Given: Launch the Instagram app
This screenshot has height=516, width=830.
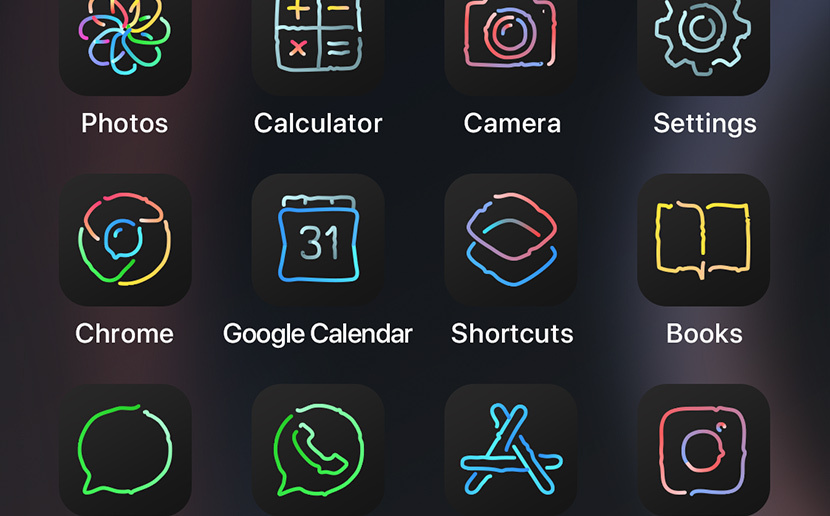Looking at the screenshot, I should pyautogui.click(x=704, y=450).
